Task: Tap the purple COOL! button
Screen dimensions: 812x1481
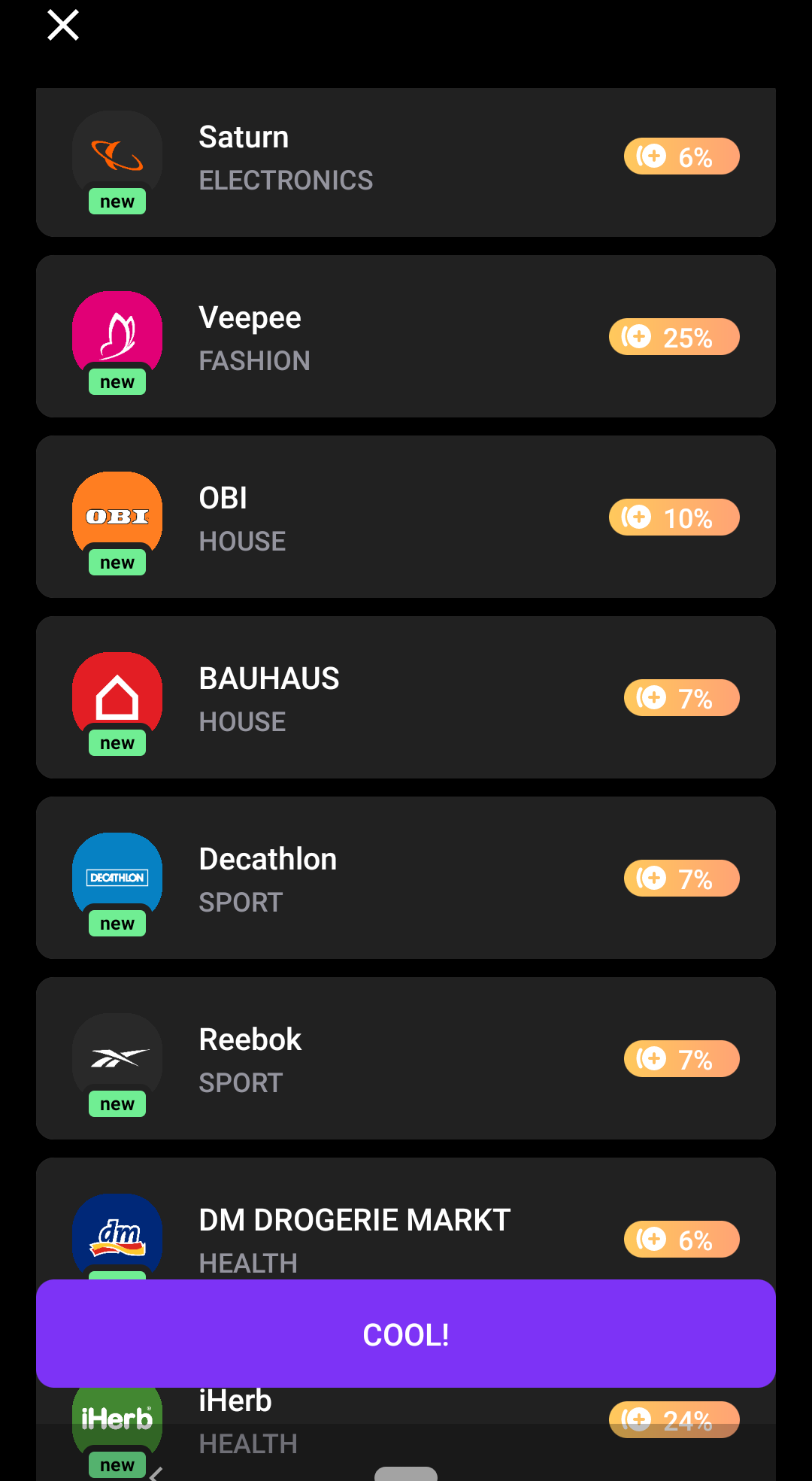Action: coord(406,1334)
